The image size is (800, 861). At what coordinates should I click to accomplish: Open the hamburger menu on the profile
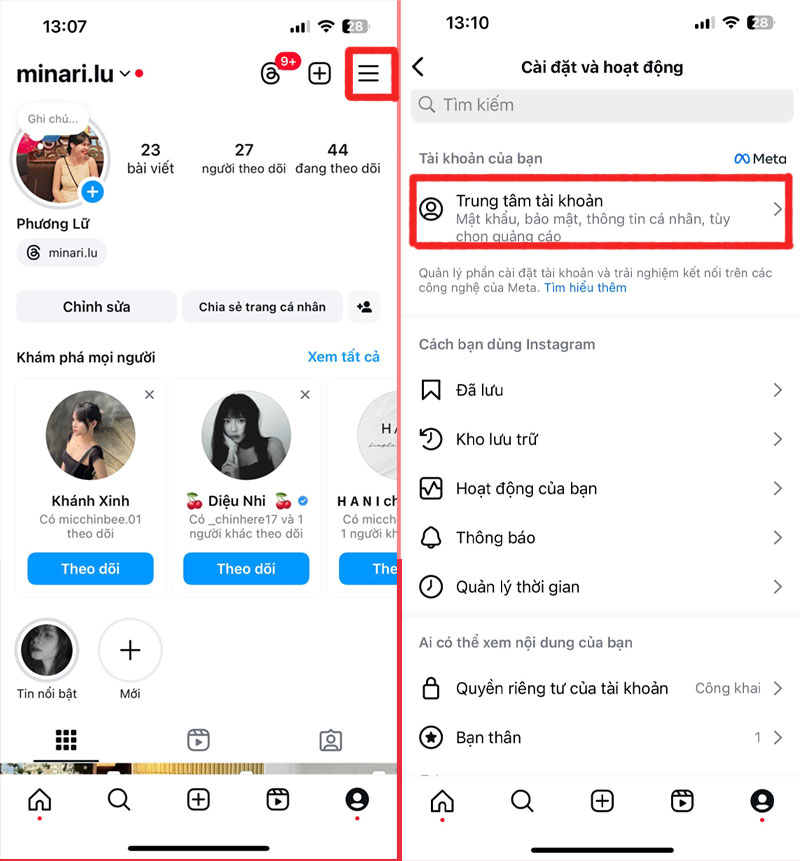(369, 73)
